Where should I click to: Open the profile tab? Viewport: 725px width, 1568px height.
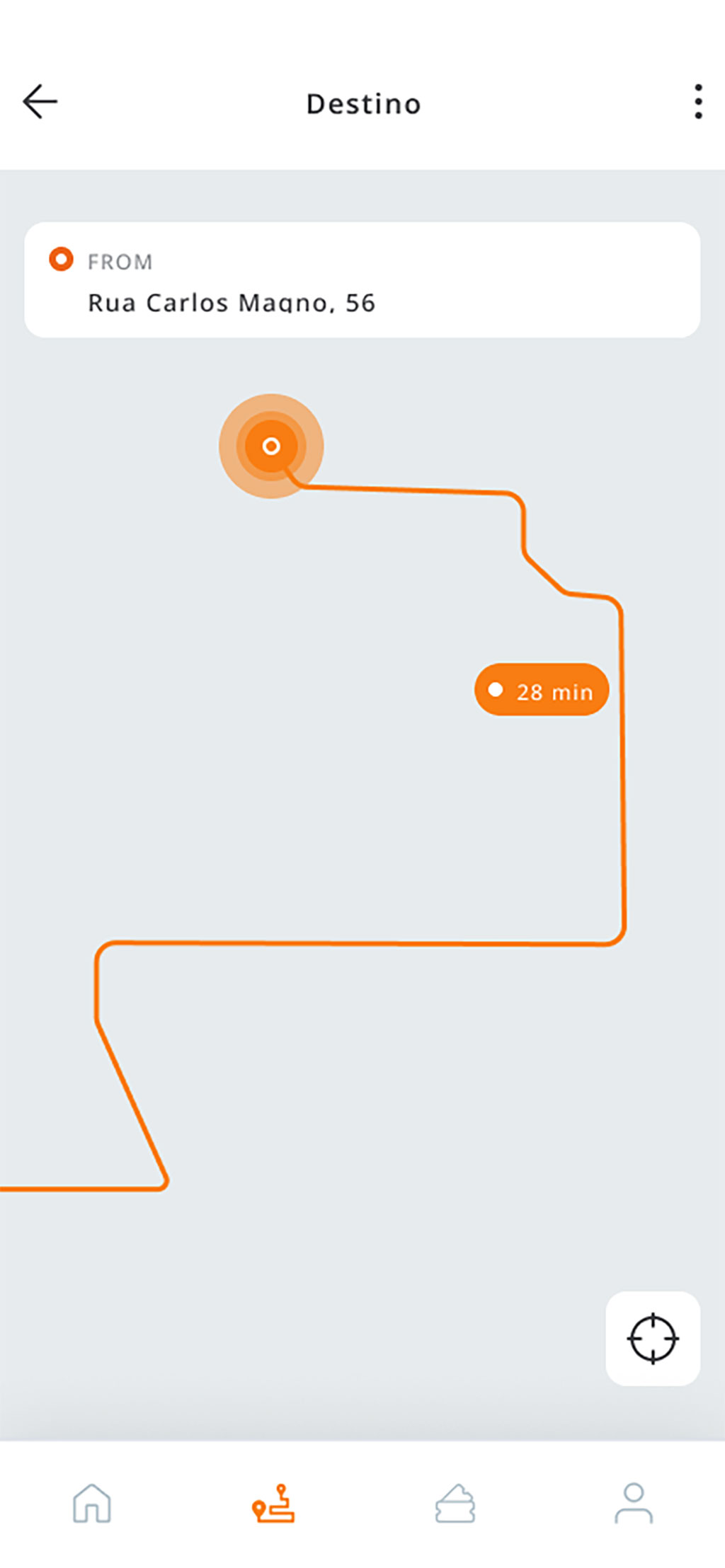pos(634,1502)
